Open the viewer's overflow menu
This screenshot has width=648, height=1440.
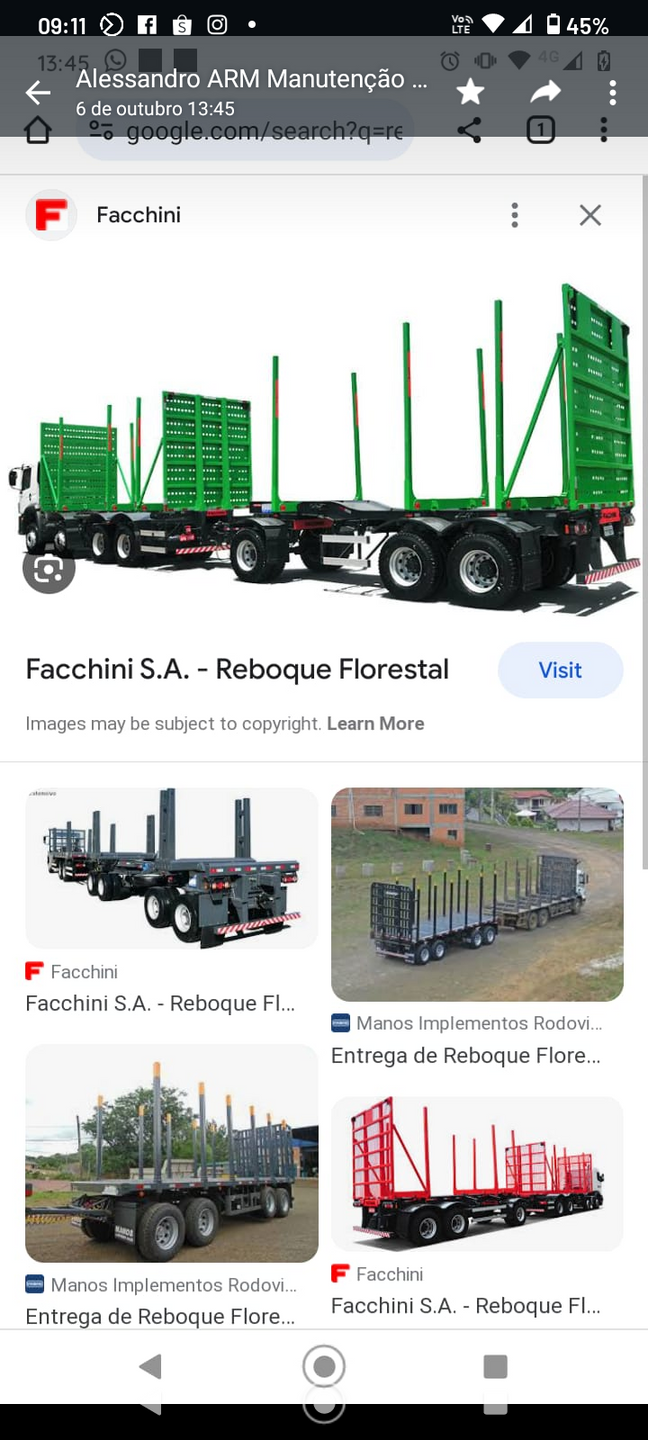612,93
